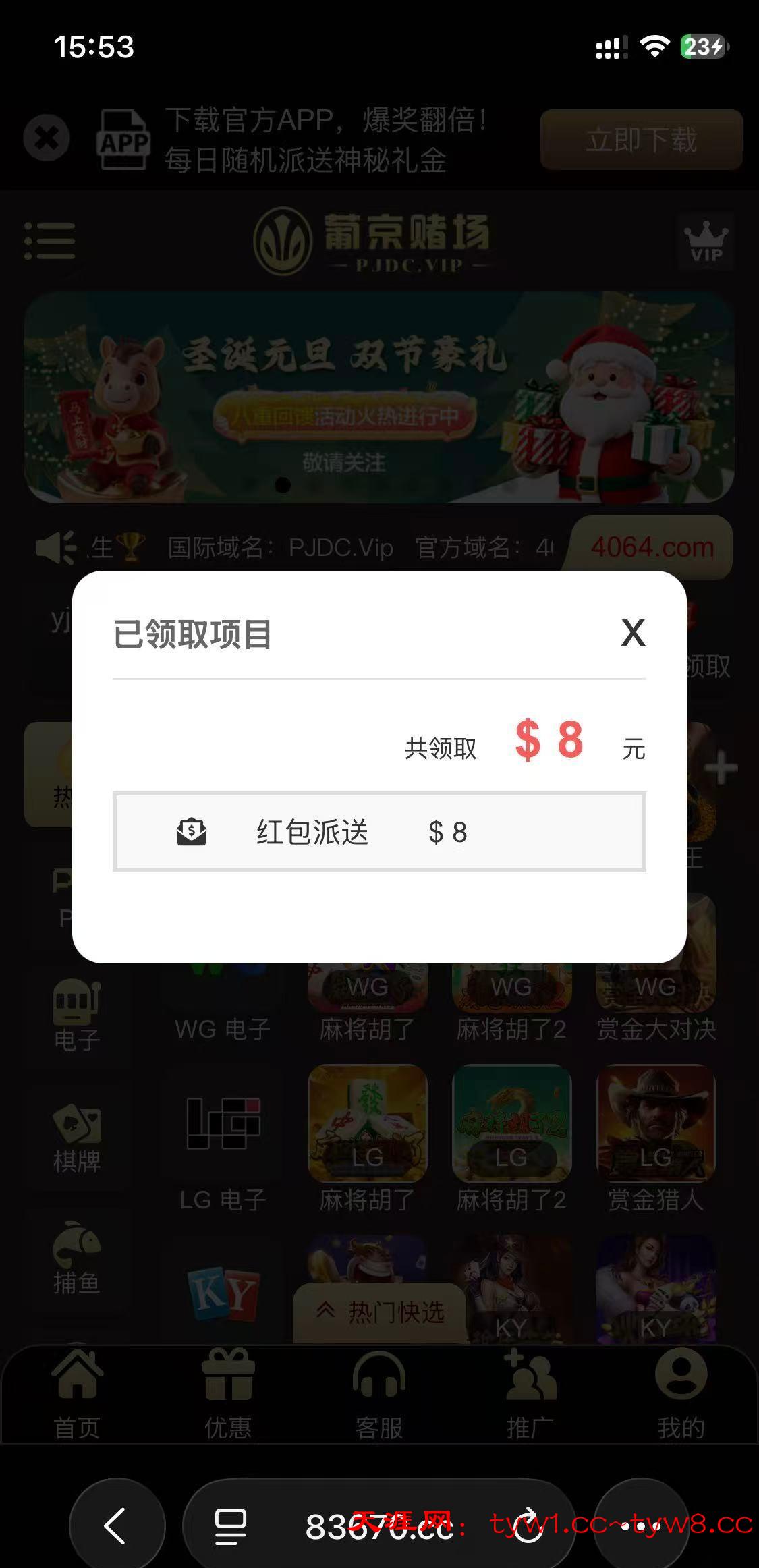This screenshot has height=1568, width=759.
Task: Open the Christmas New Year promo banner
Action: coord(379,398)
